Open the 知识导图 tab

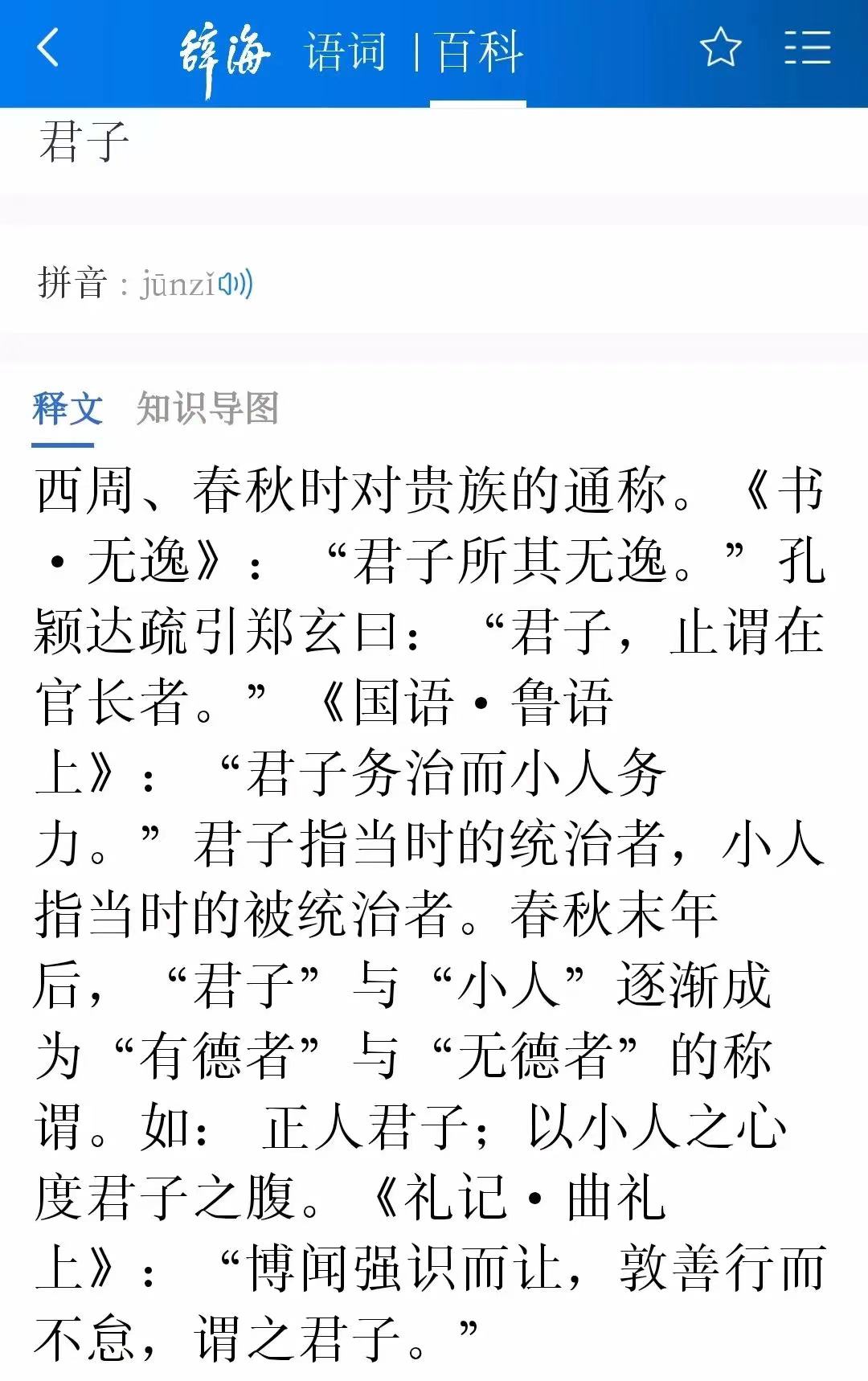(207, 408)
